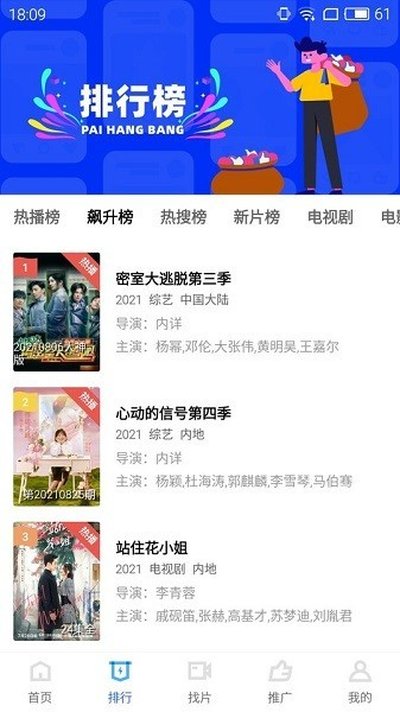This screenshot has width=400, height=712.
Task: Open the 热搜榜 ranking tab
Action: [x=183, y=217]
